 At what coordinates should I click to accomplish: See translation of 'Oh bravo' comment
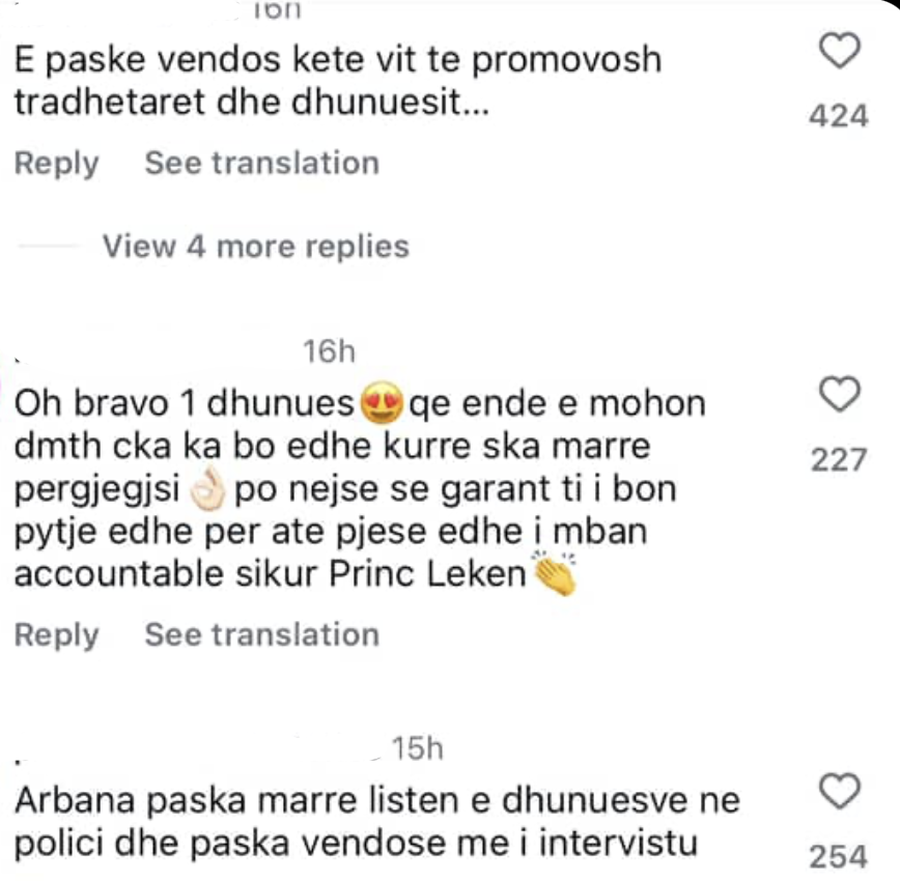[262, 635]
